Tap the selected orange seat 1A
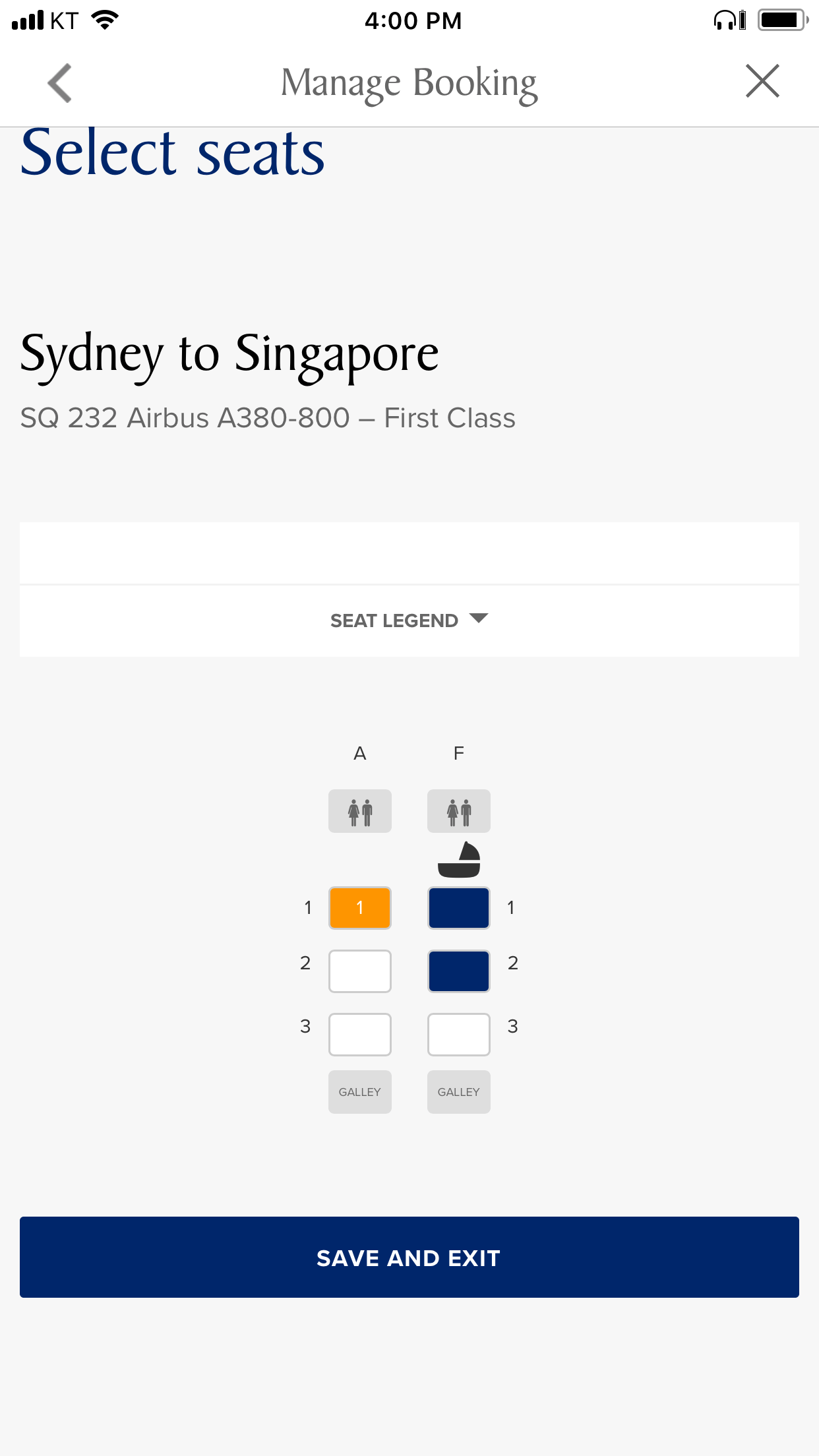Viewport: 819px width, 1456px height. coord(360,908)
